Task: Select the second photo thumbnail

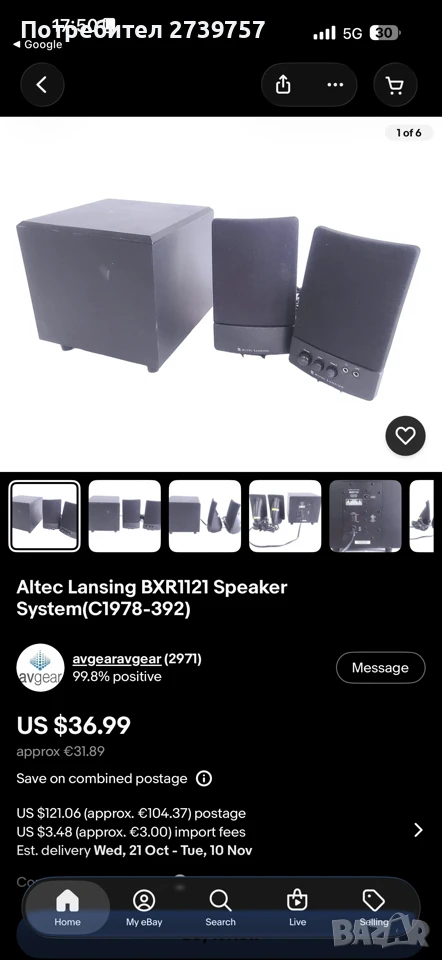Action: click(125, 516)
